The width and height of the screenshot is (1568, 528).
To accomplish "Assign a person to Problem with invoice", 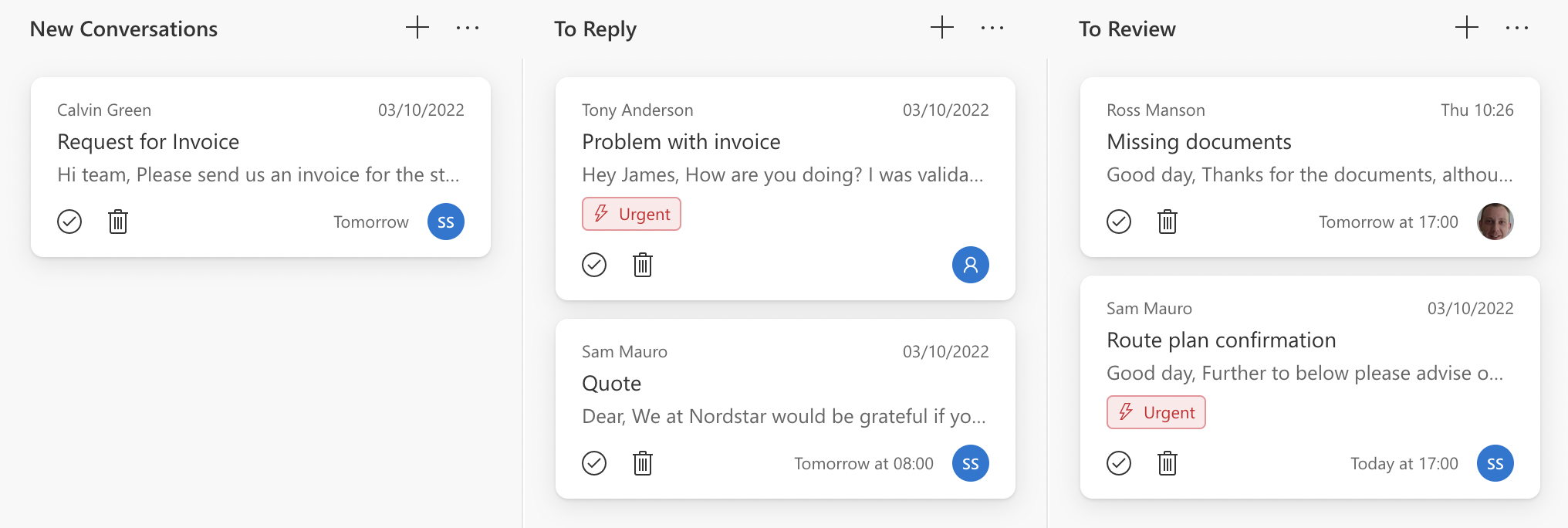I will coord(971,265).
